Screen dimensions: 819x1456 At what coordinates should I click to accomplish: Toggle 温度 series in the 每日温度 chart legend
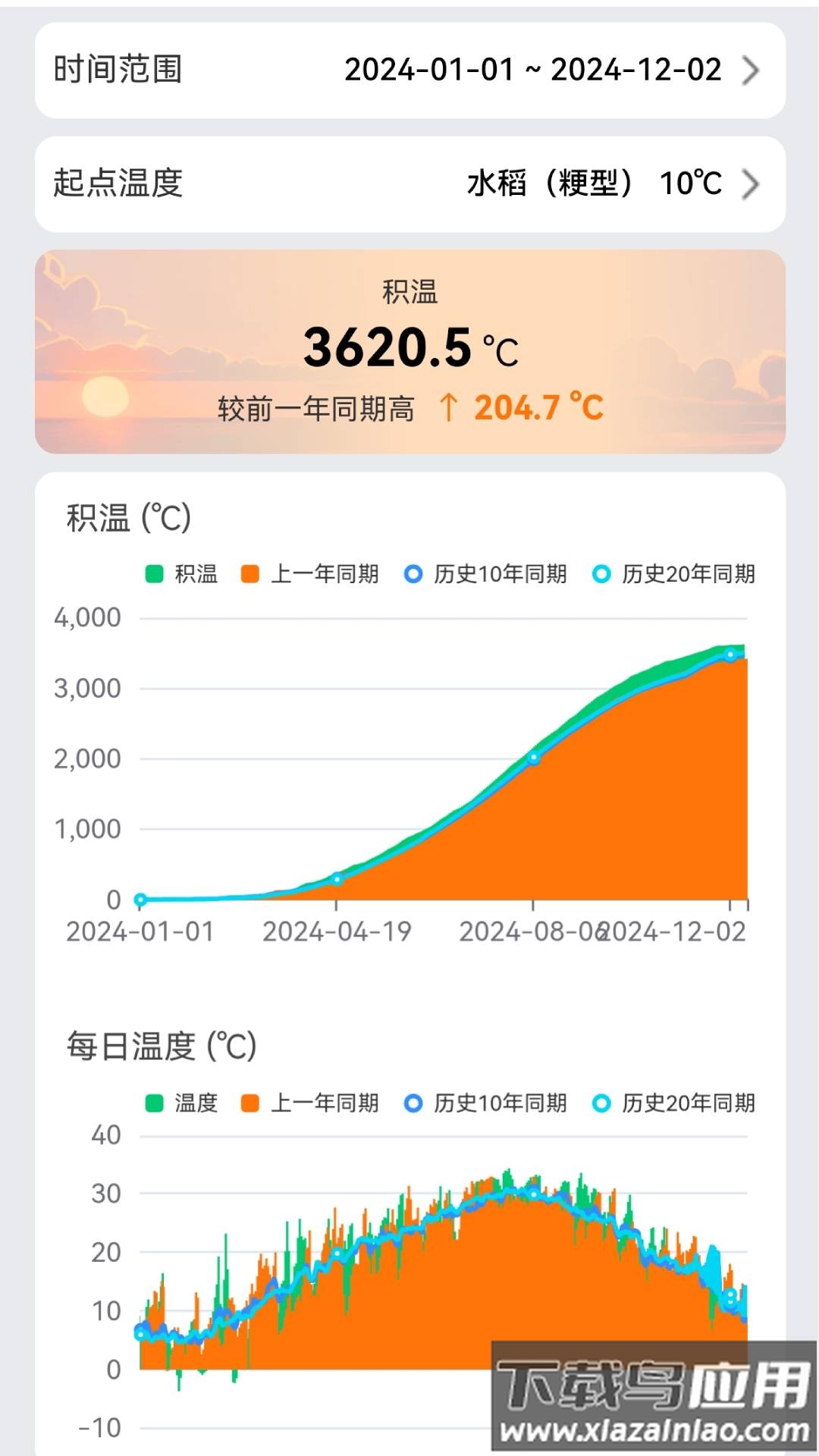point(182,1103)
